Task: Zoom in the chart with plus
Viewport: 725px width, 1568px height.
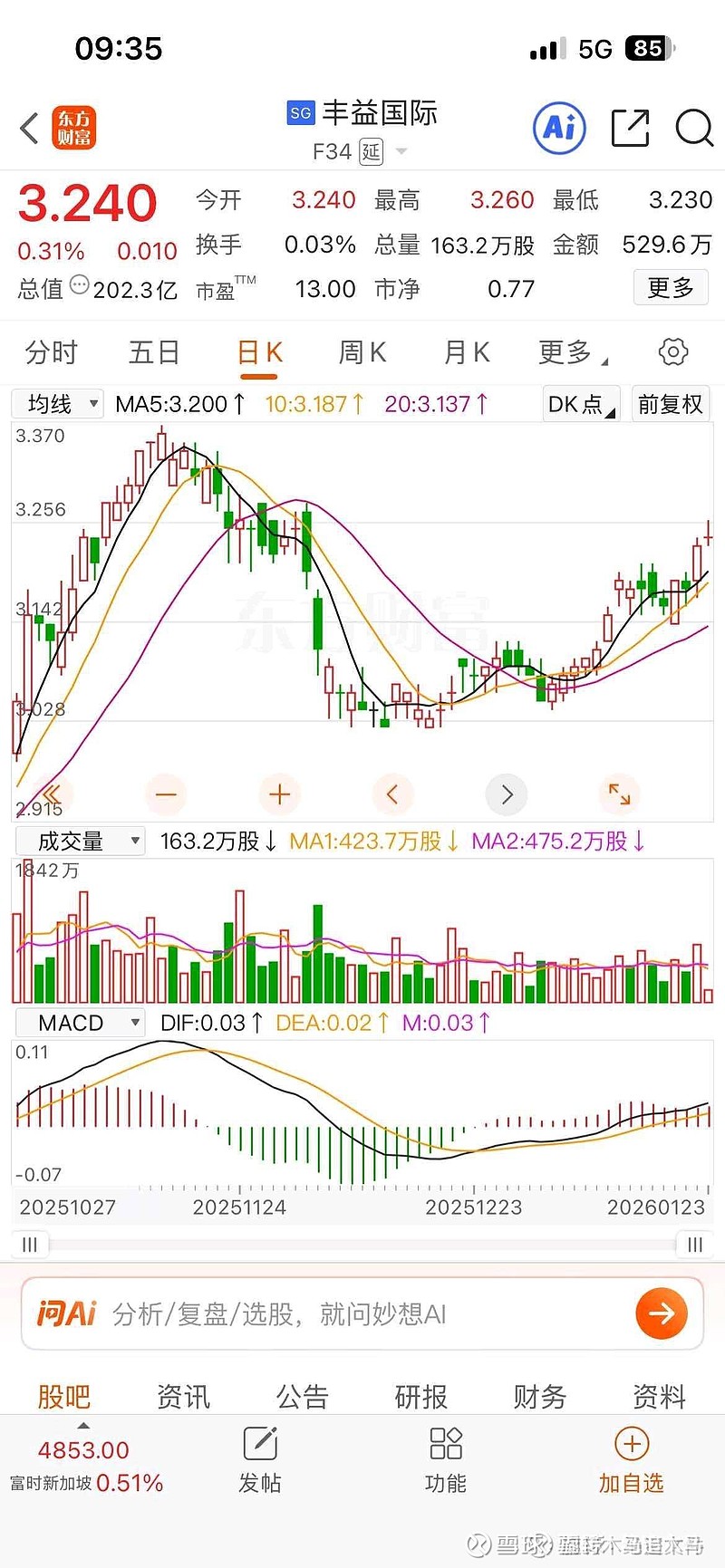Action: tap(279, 794)
